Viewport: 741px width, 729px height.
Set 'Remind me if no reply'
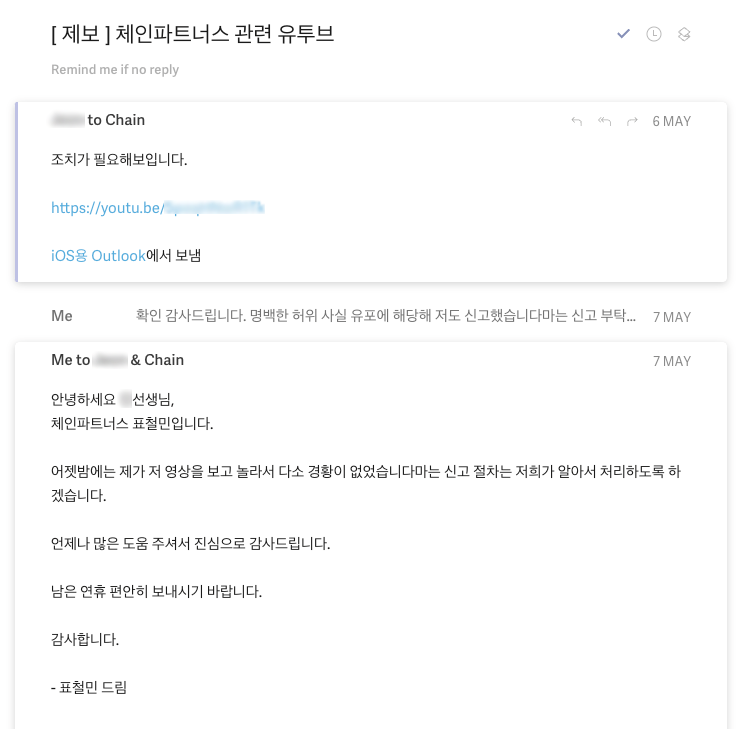115,70
